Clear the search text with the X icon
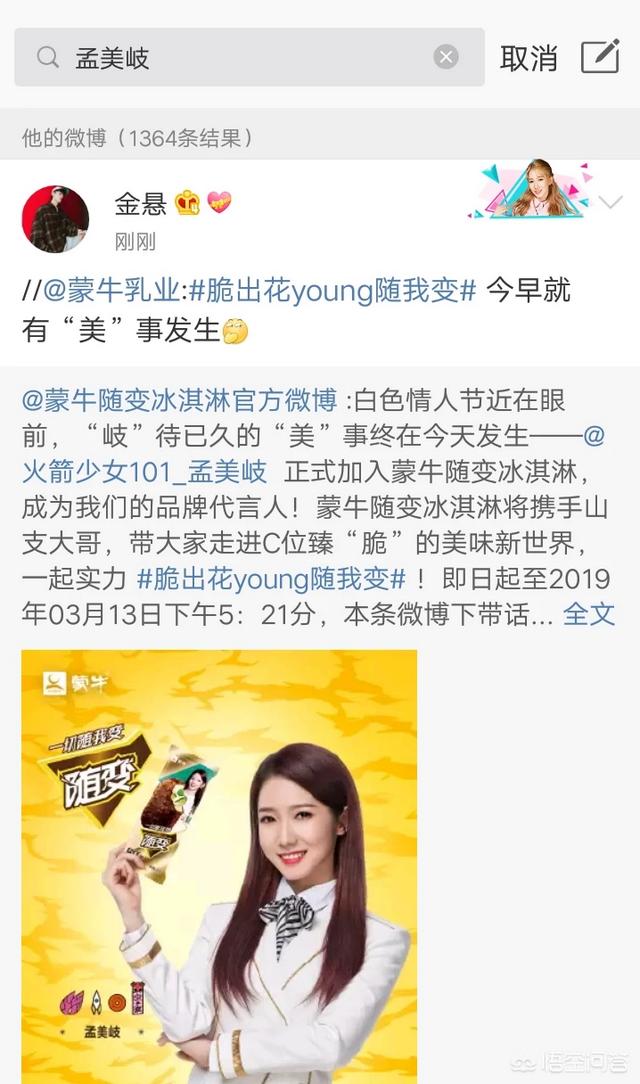 [x=446, y=58]
